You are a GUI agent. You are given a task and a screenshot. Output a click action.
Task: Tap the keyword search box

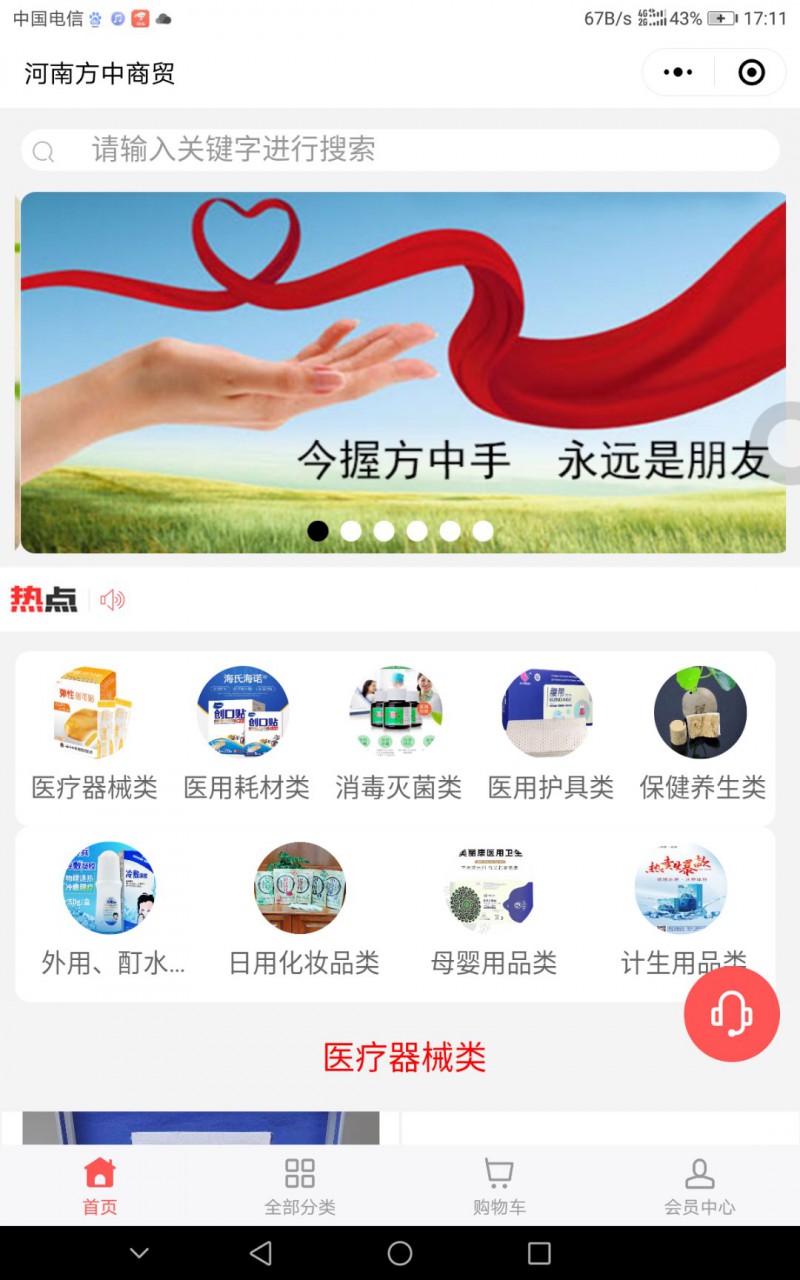(400, 150)
